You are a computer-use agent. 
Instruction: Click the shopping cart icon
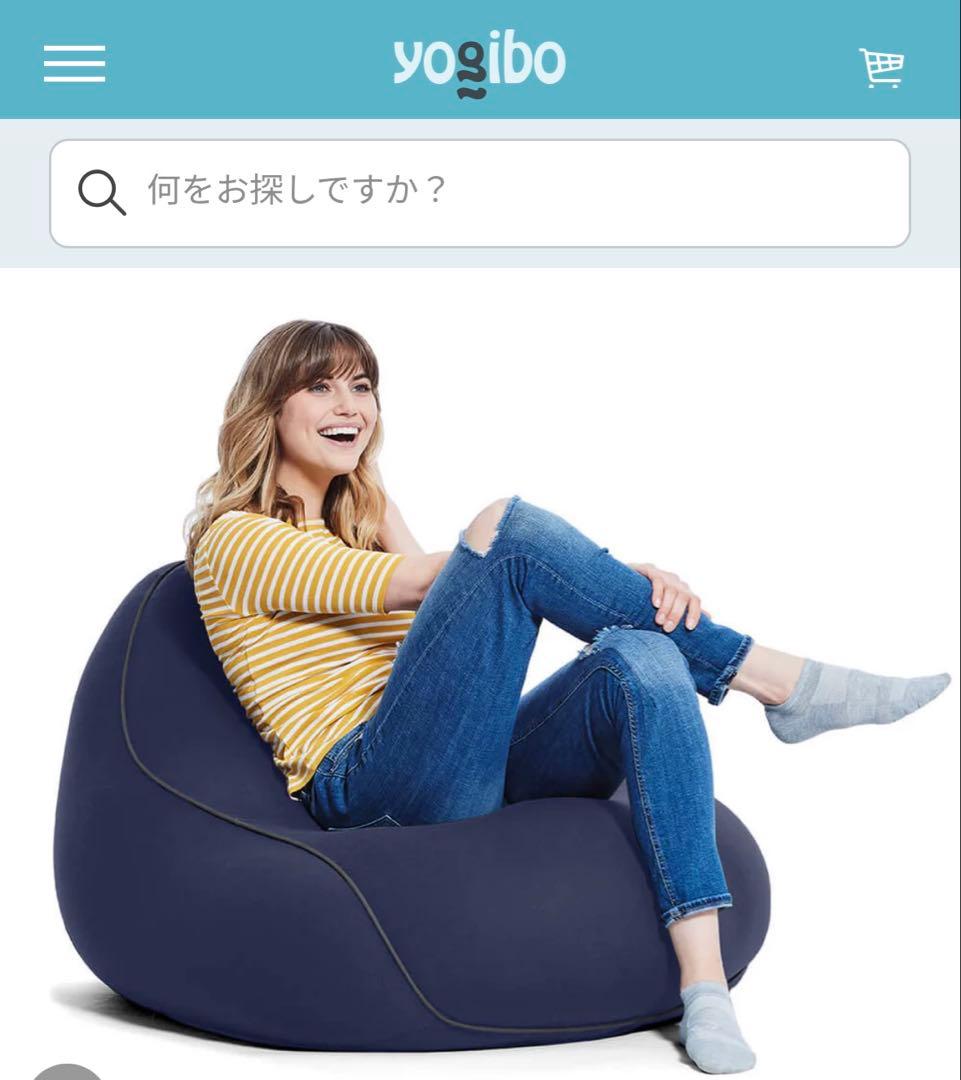[880, 63]
